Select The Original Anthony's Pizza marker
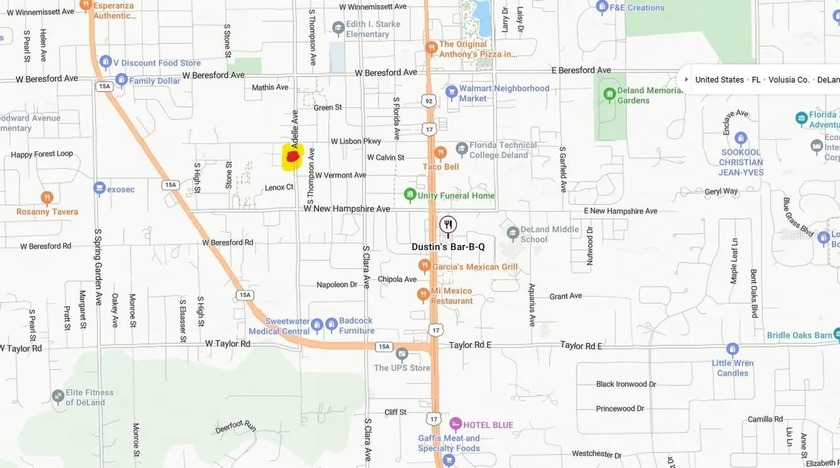The image size is (840, 468). 431,46
